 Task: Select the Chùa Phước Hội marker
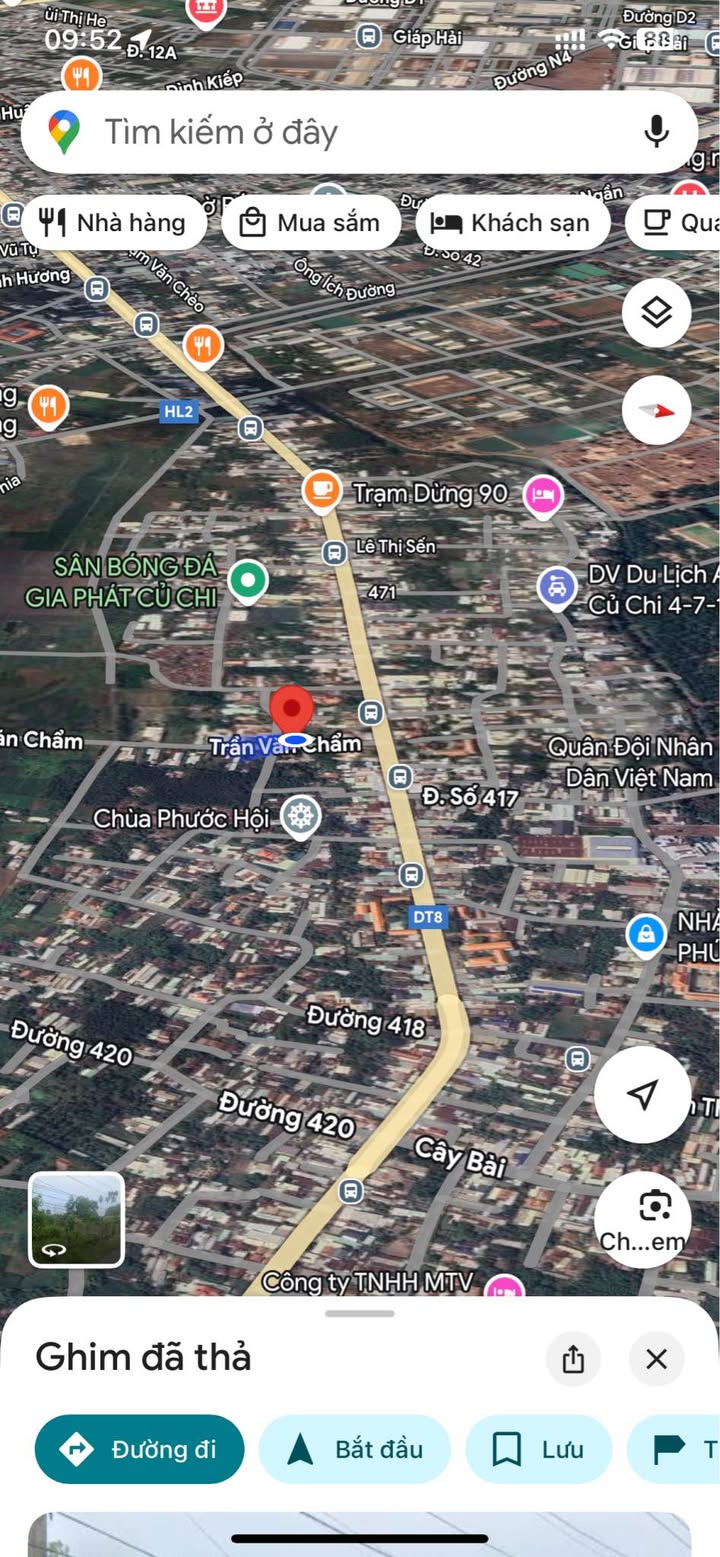(299, 816)
